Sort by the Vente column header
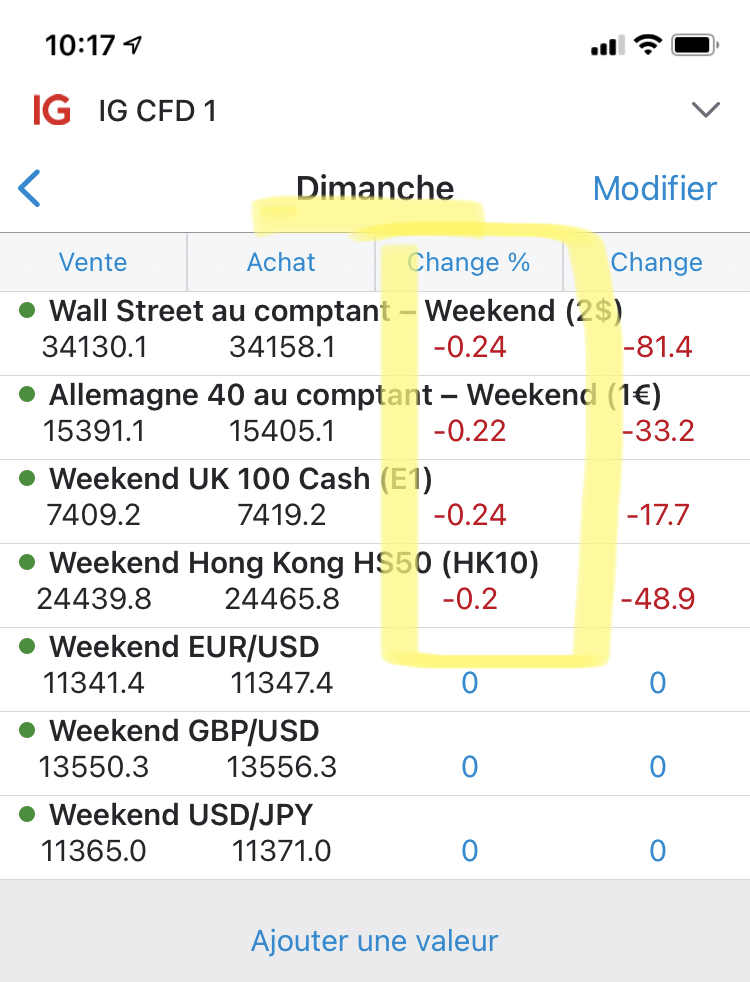 (93, 262)
